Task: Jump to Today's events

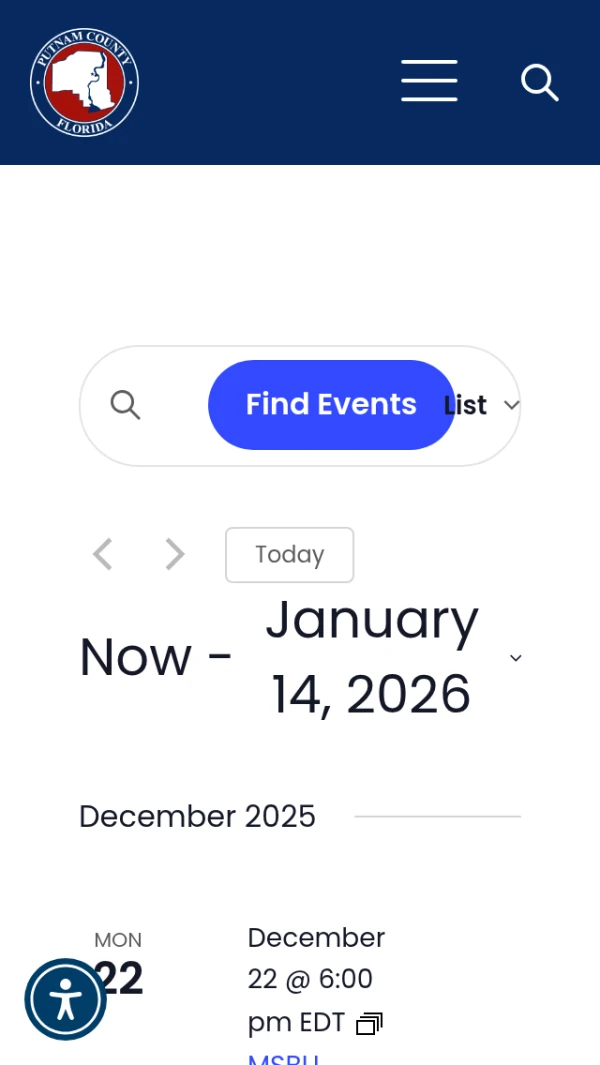Action: [x=289, y=555]
